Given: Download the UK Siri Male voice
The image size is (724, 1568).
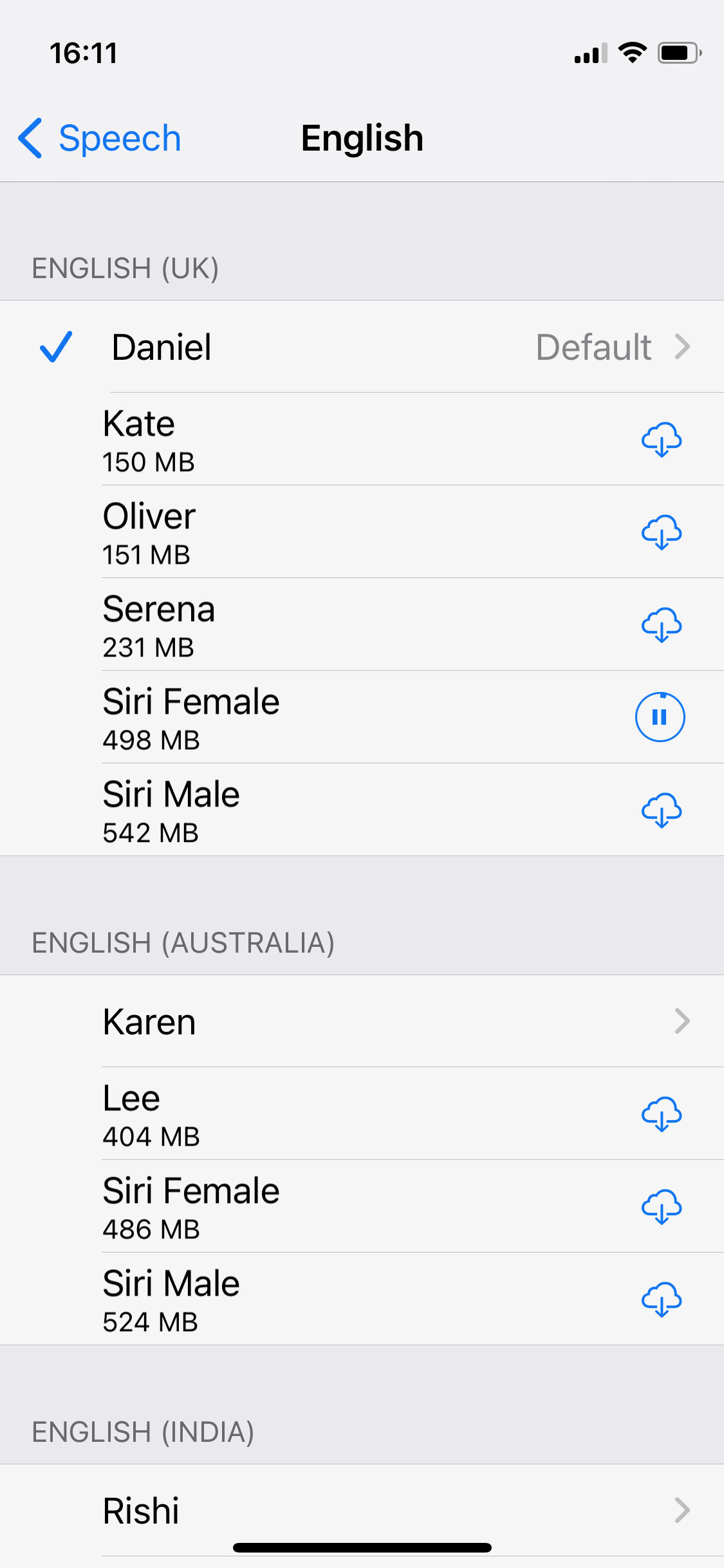Looking at the screenshot, I should [661, 810].
